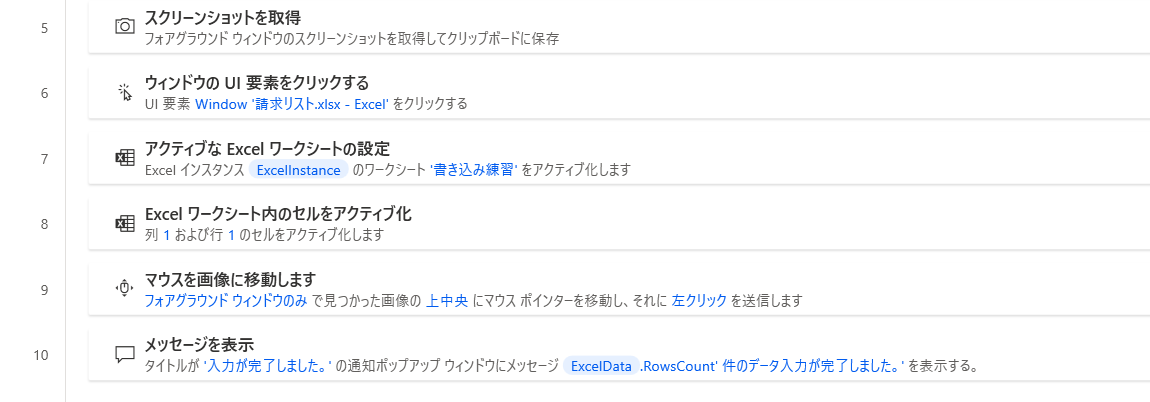This screenshot has height=402, width=1150.
Task: Select the Excel ワークシート内のセルをアクティブ化 action
Action: (278, 214)
